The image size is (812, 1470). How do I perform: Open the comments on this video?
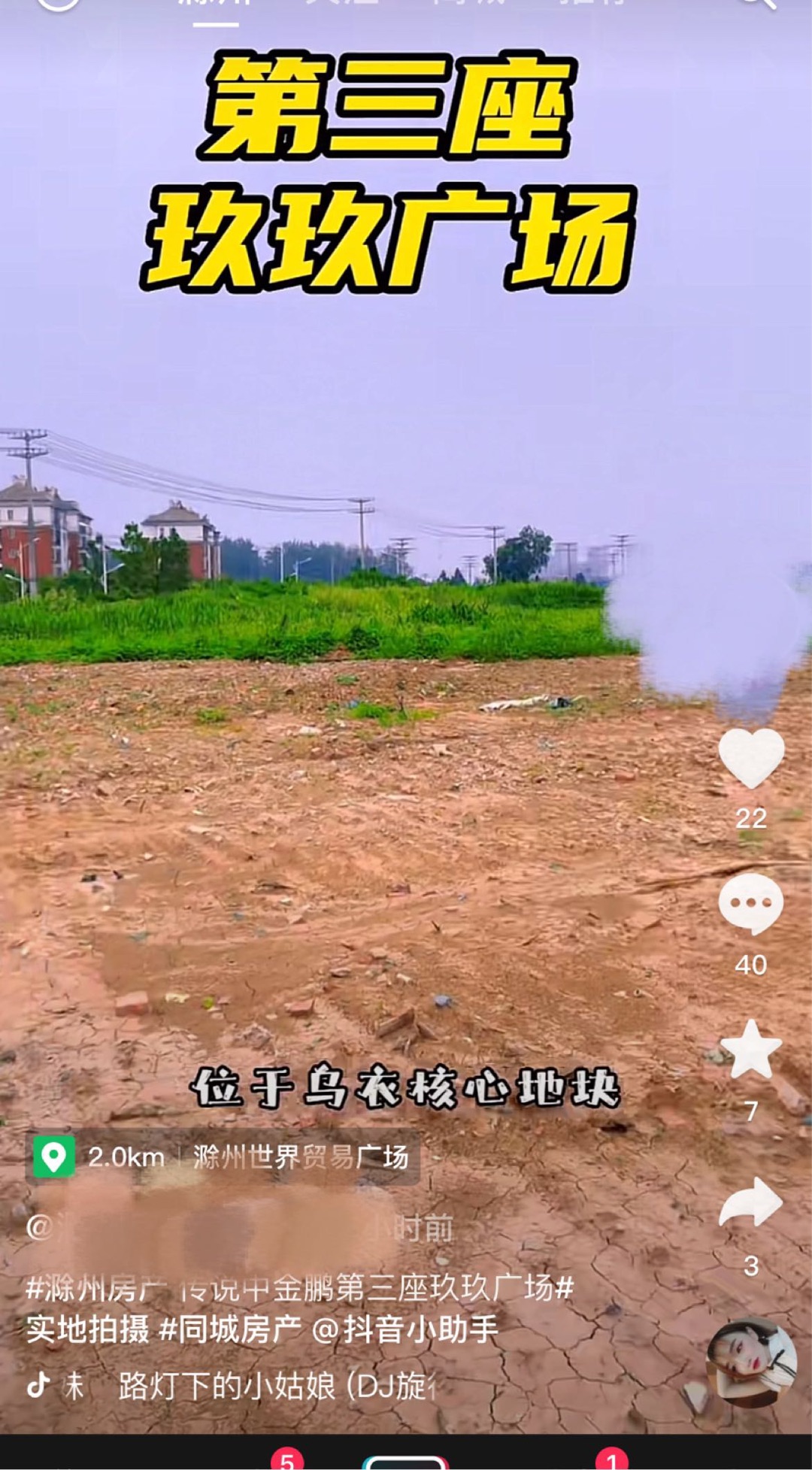pyautogui.click(x=751, y=905)
